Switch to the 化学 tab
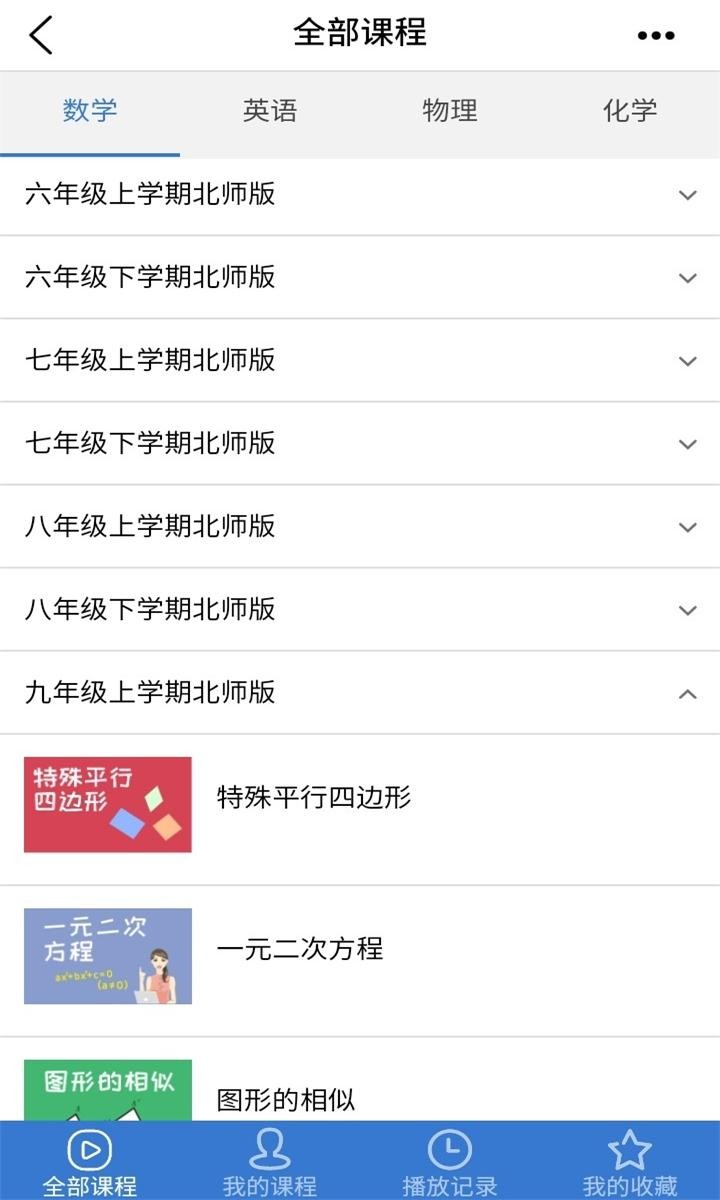This screenshot has height=1200, width=720. point(630,111)
